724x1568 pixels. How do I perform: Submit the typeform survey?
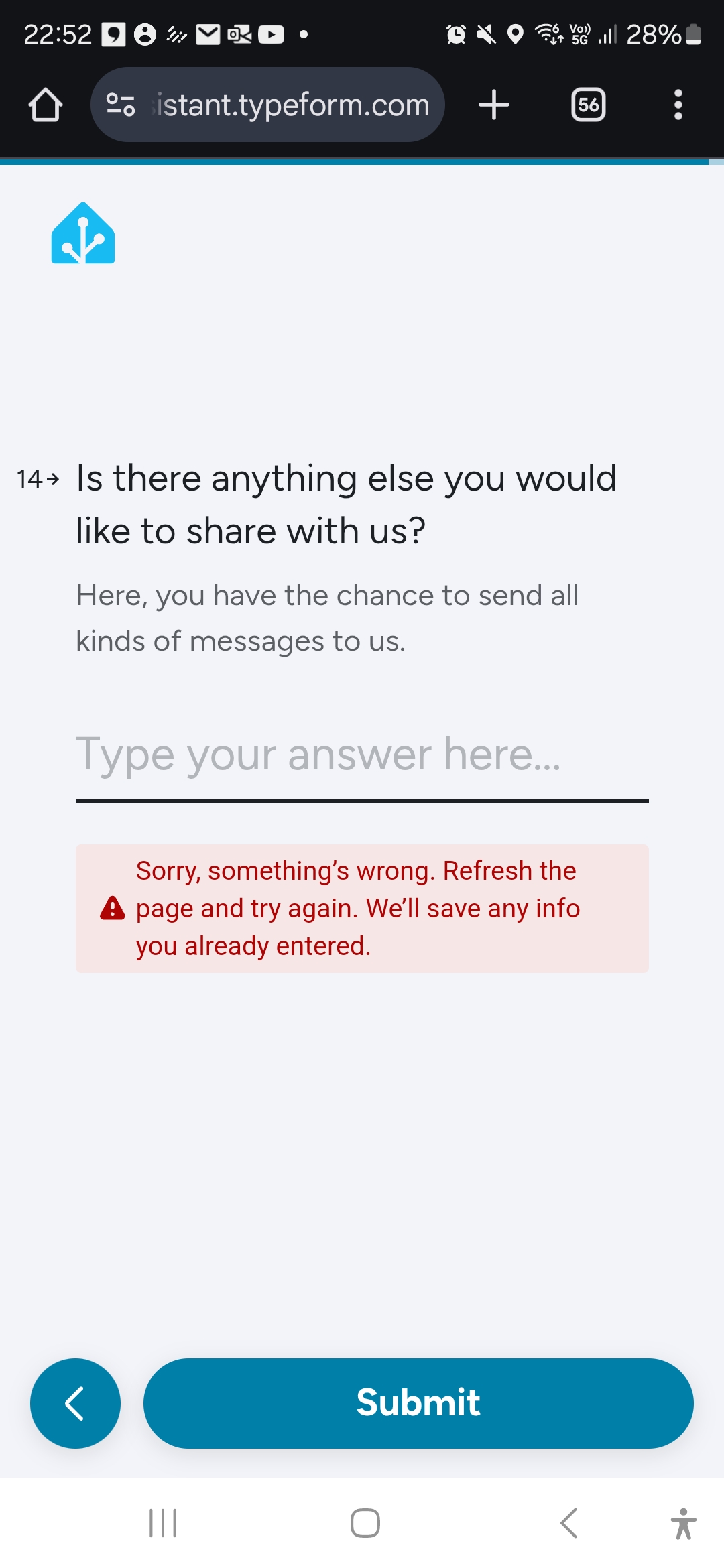pyautogui.click(x=418, y=1403)
